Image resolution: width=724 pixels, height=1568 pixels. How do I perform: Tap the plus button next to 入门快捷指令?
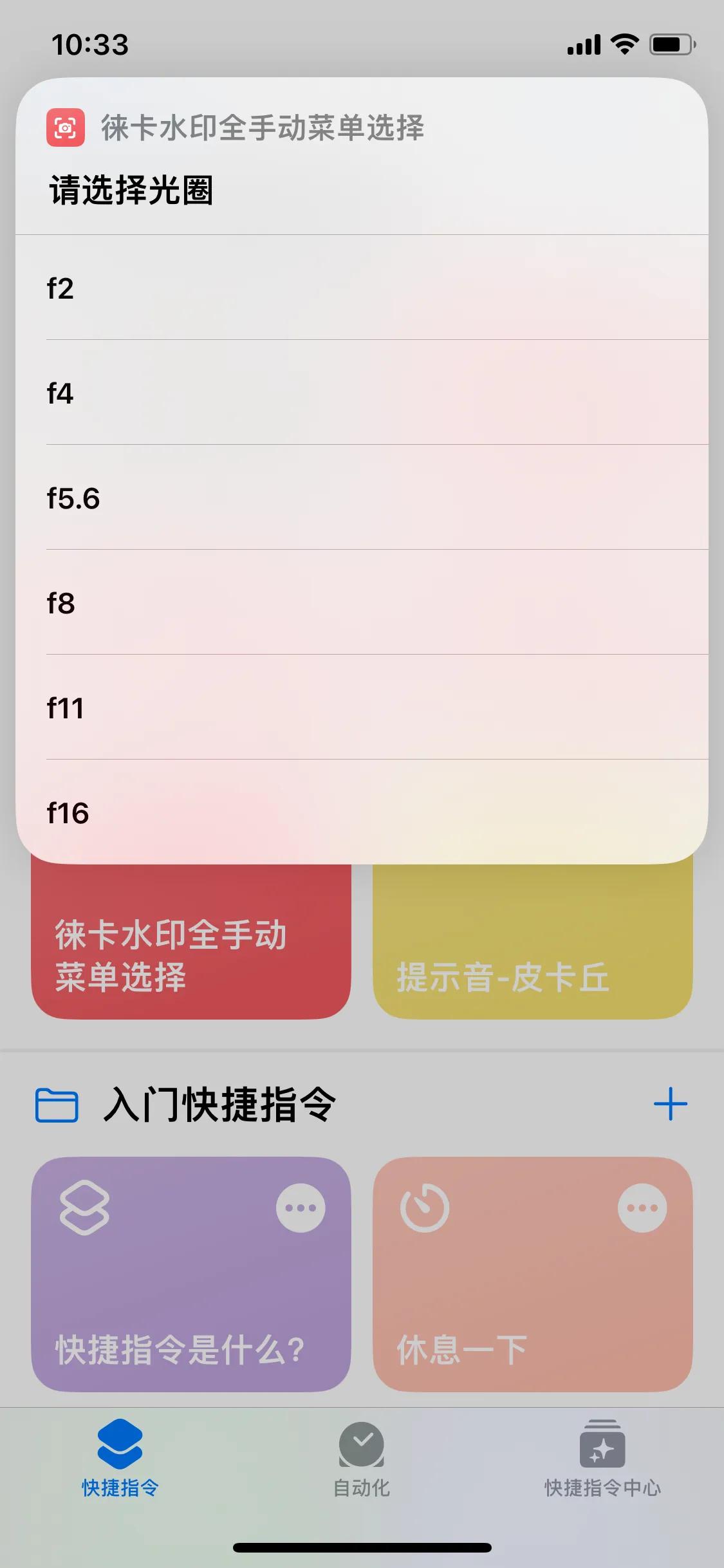click(x=670, y=1104)
